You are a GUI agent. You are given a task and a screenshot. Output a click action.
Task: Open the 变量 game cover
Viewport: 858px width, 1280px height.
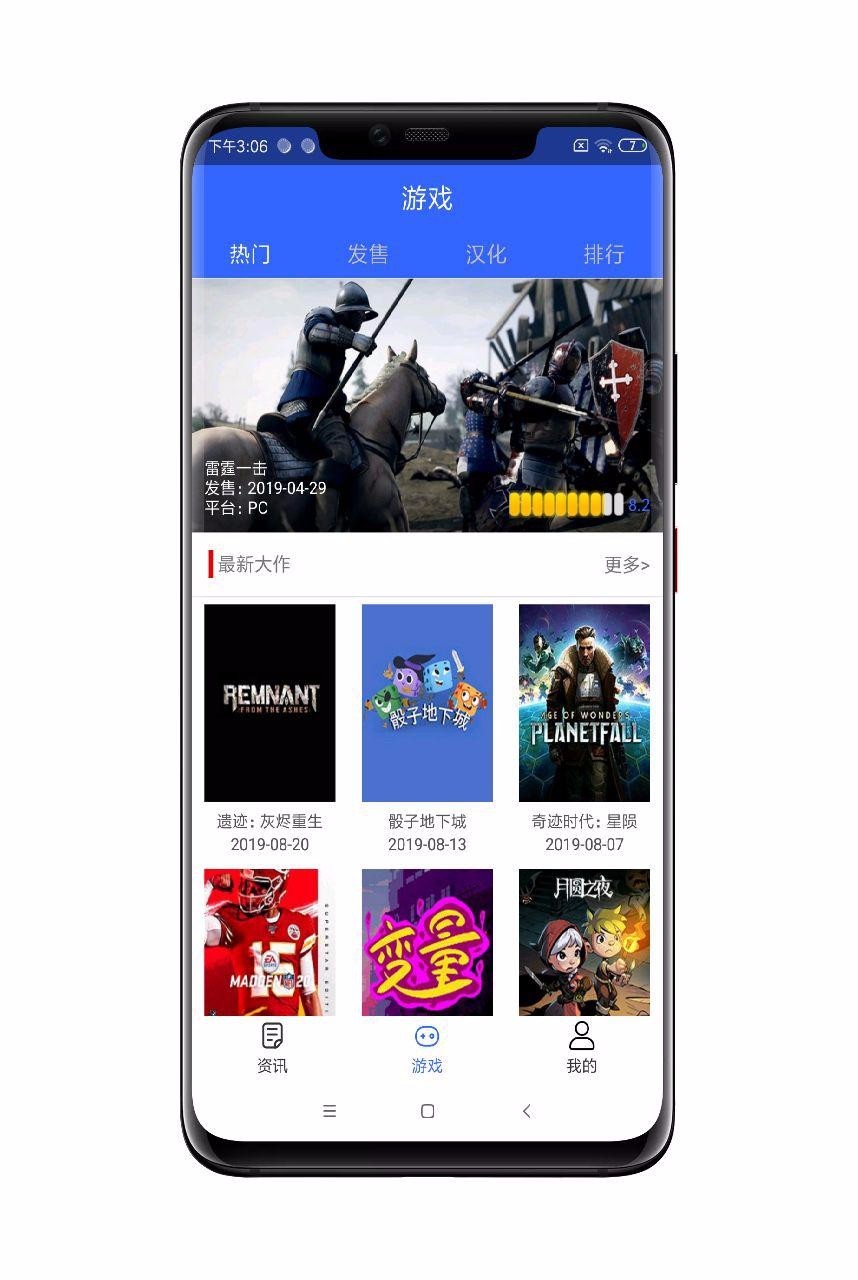(x=427, y=942)
